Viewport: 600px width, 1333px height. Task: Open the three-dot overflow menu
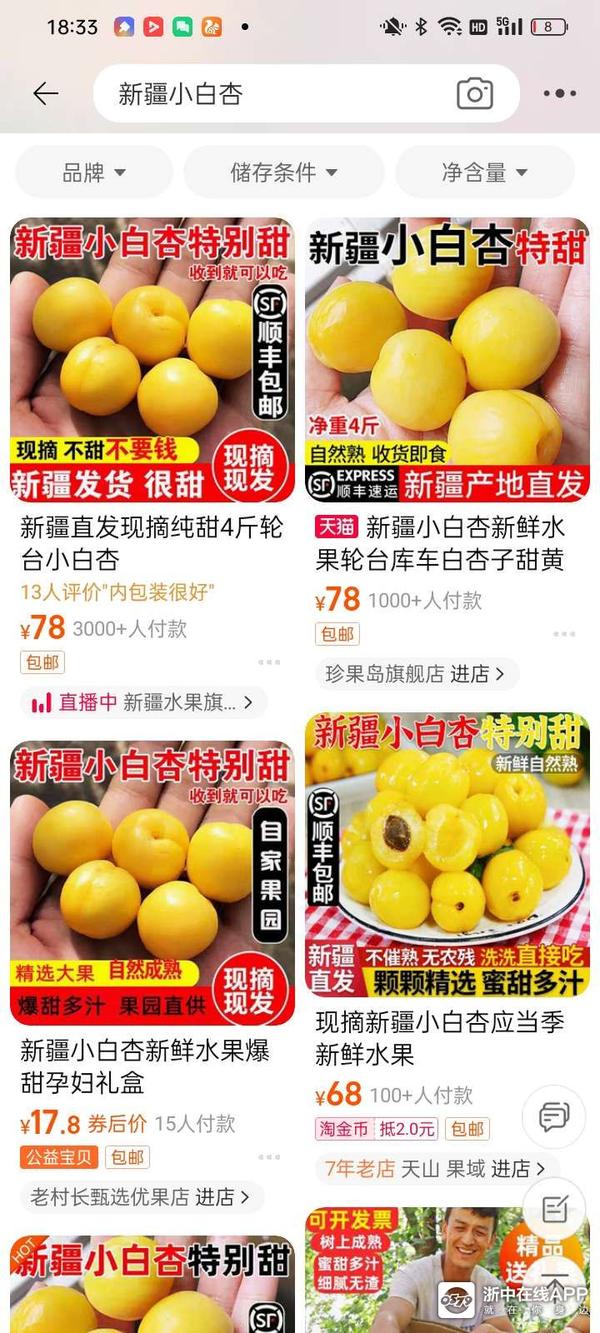pyautogui.click(x=559, y=94)
